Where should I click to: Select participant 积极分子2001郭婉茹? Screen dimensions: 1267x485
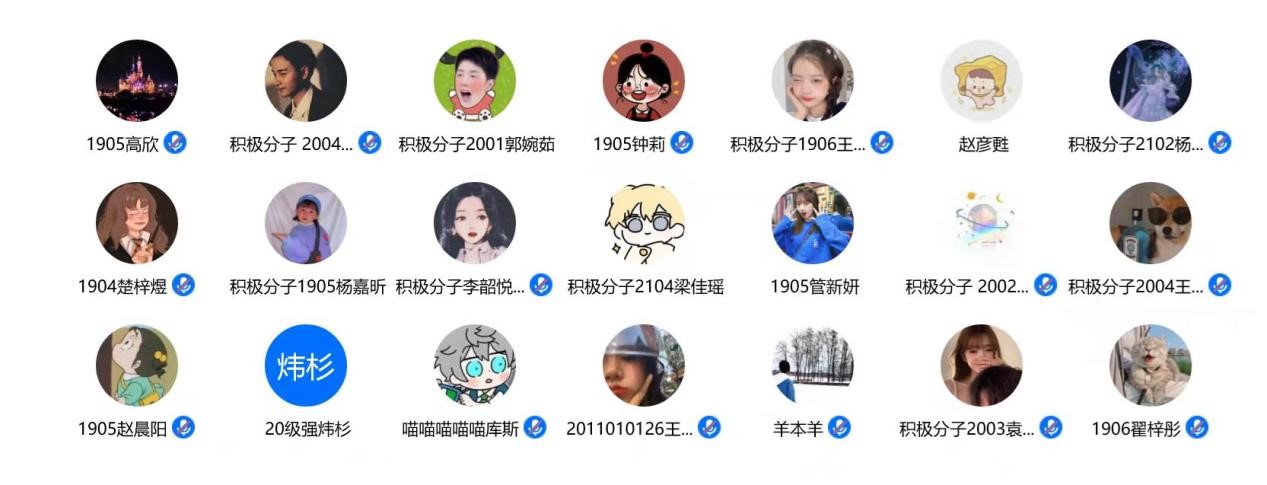click(475, 81)
